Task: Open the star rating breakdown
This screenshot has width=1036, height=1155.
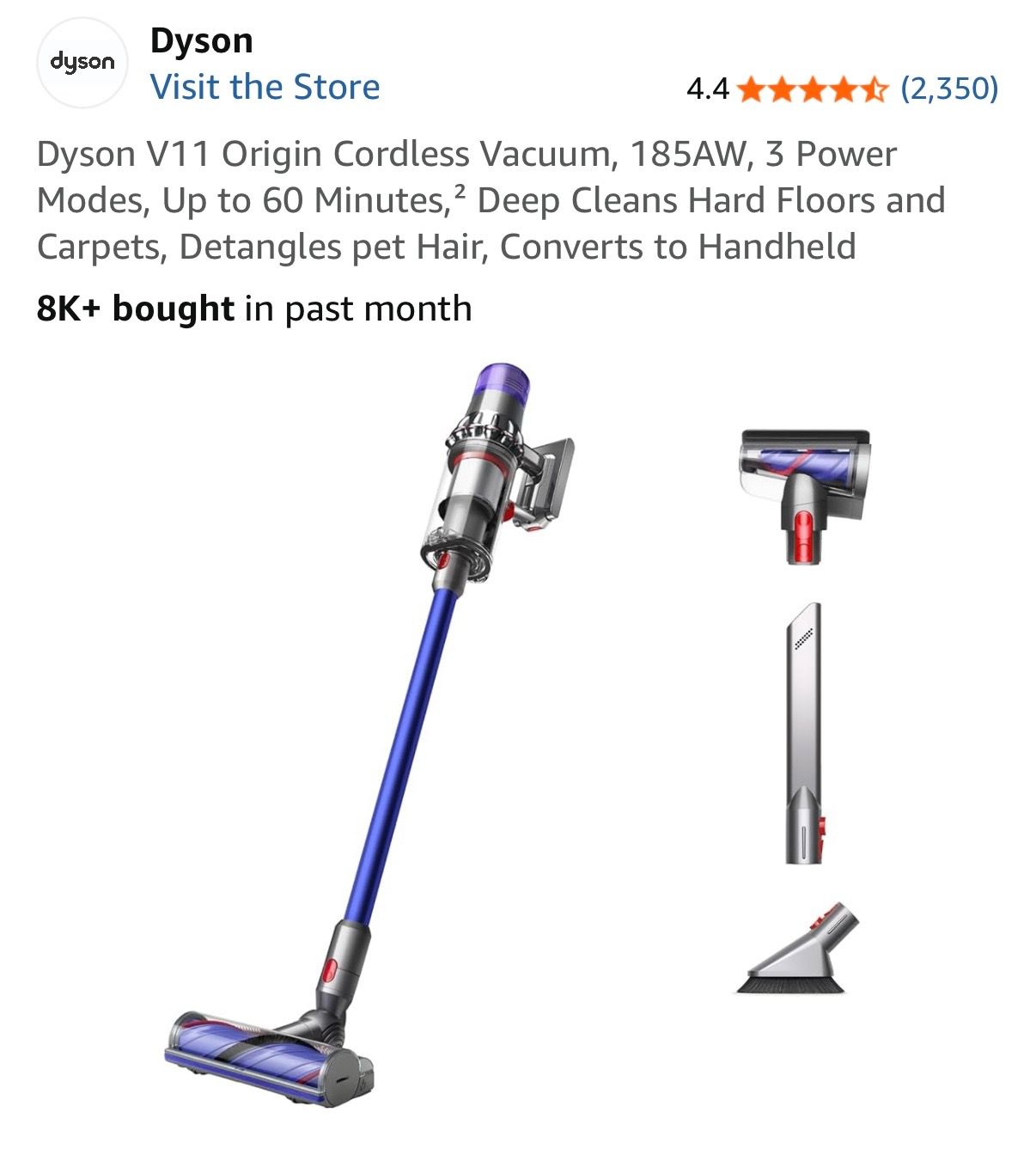Action: point(811,89)
